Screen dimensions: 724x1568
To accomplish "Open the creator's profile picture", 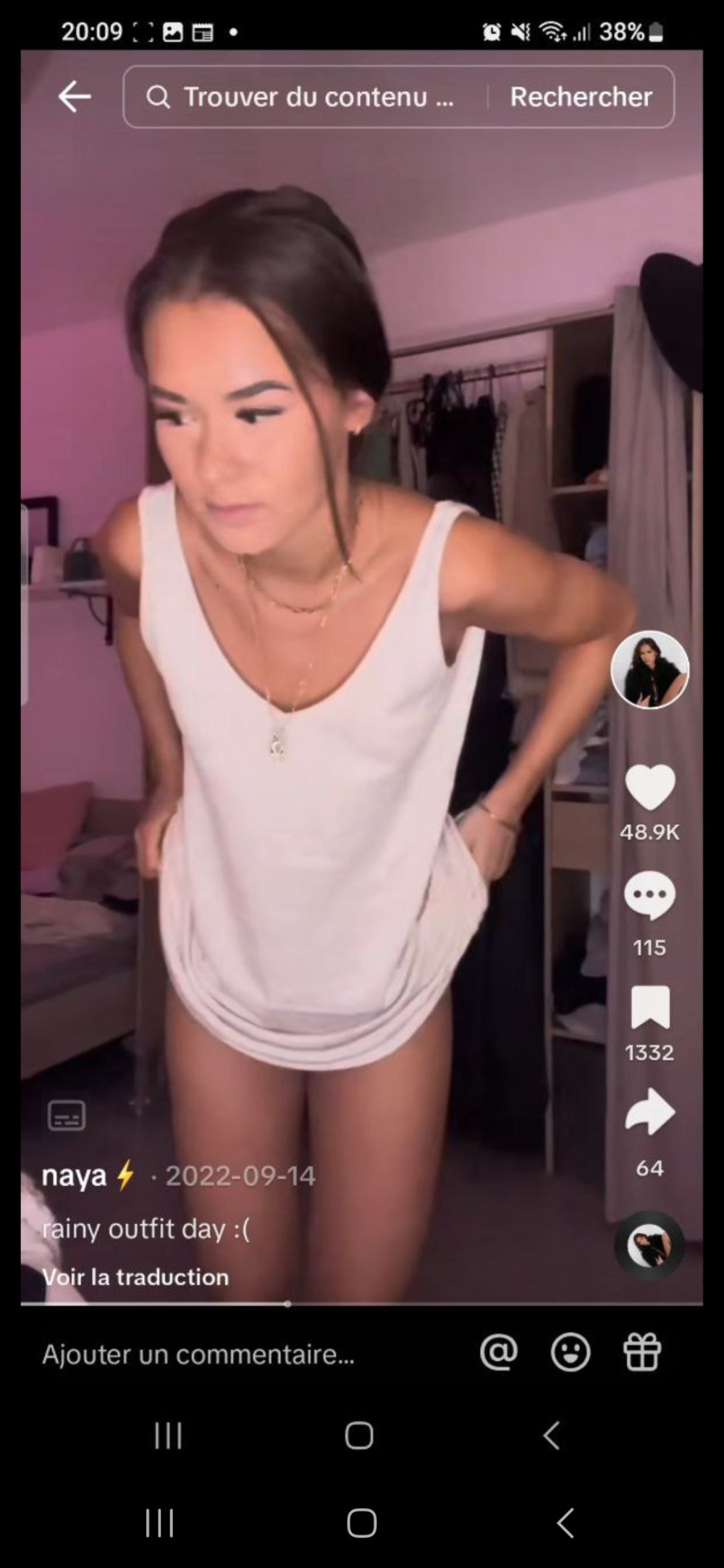I will tap(649, 669).
